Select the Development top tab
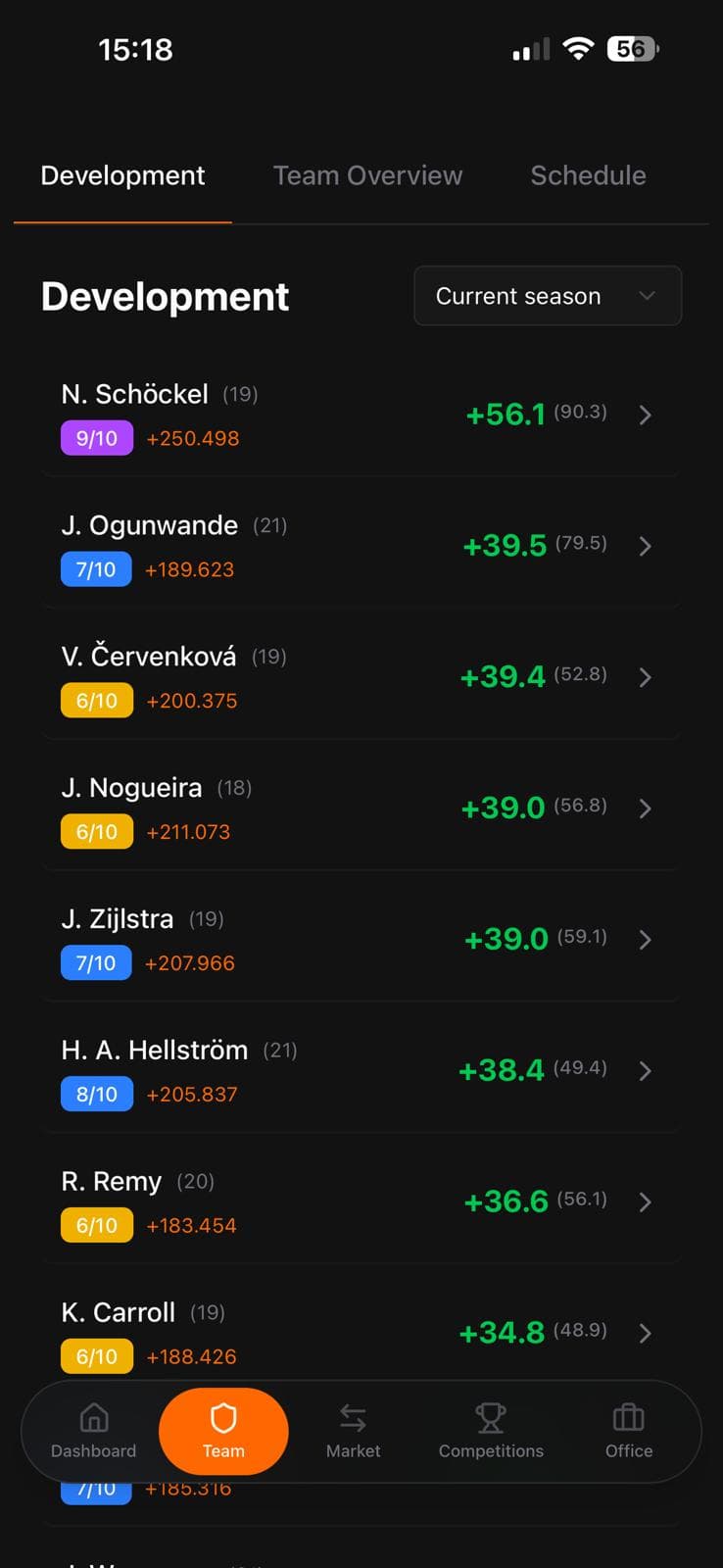 coord(122,176)
